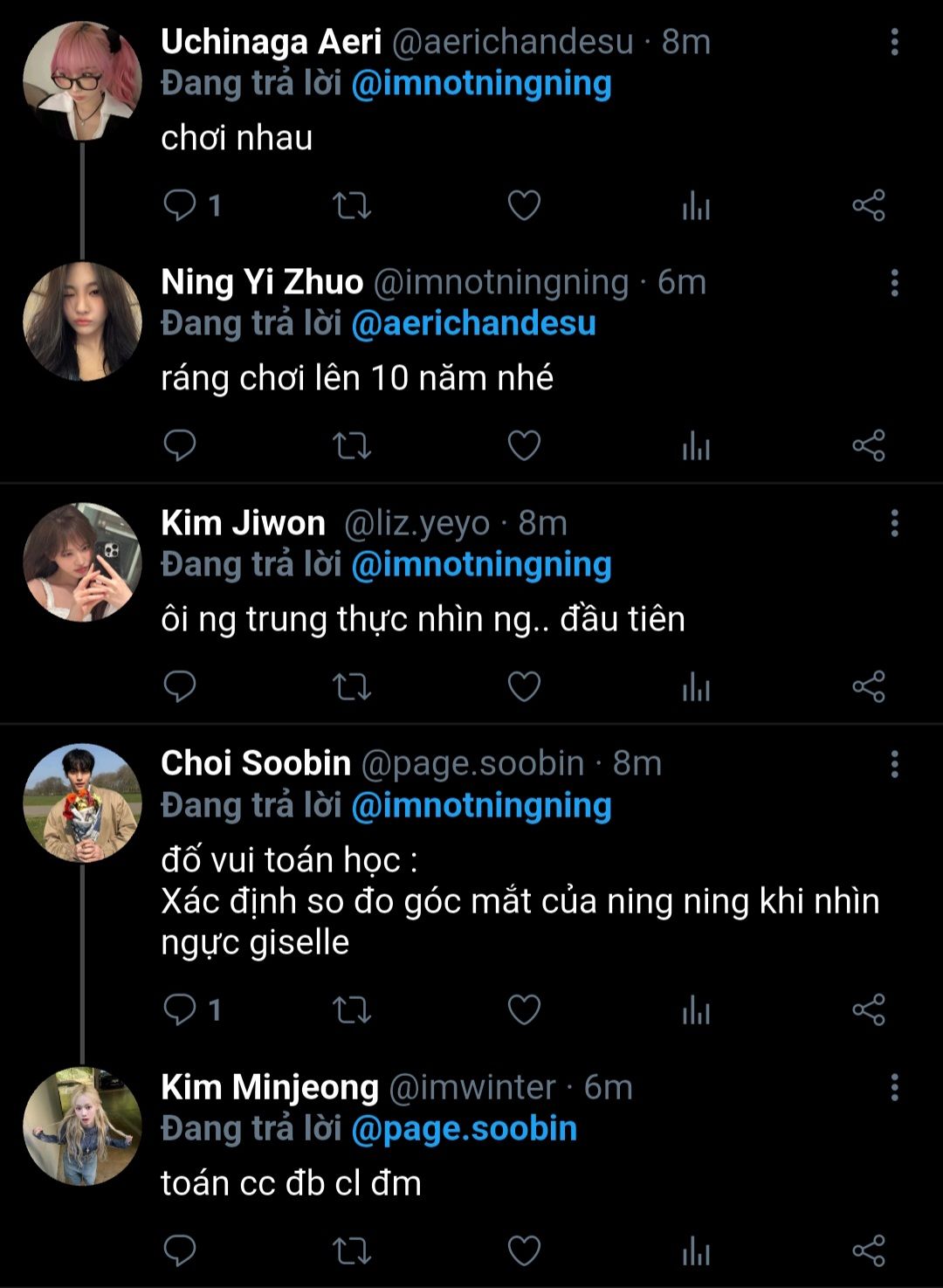Open overflow menu on Choi Soobin's tweet
Viewport: 943px width, 1288px height.
(894, 763)
